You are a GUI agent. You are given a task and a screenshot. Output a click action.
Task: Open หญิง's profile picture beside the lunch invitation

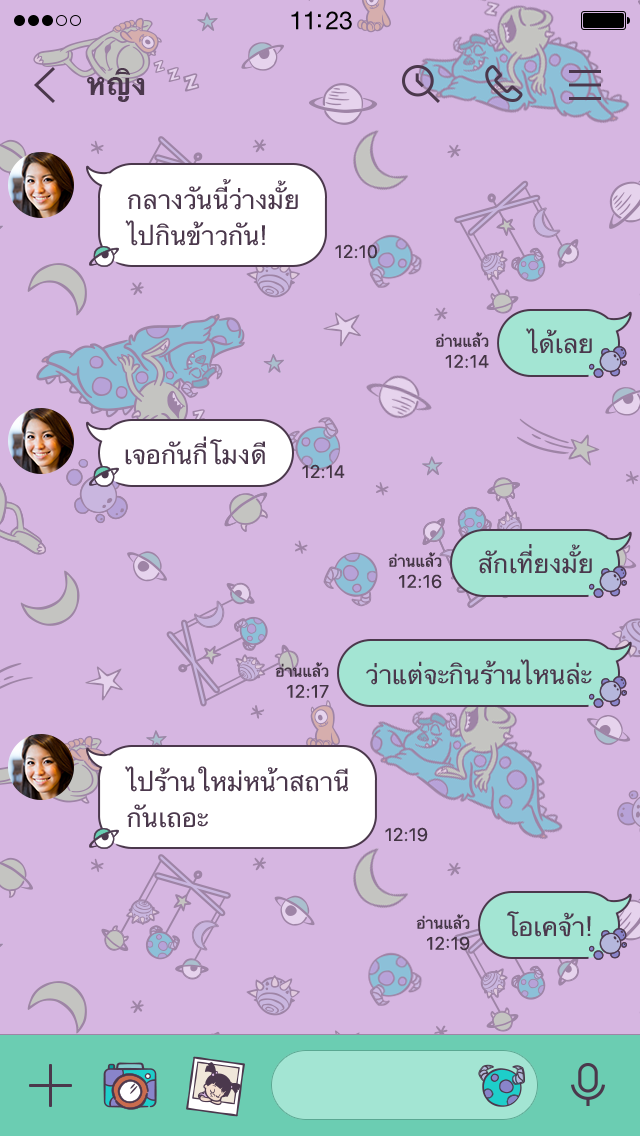pyautogui.click(x=42, y=185)
